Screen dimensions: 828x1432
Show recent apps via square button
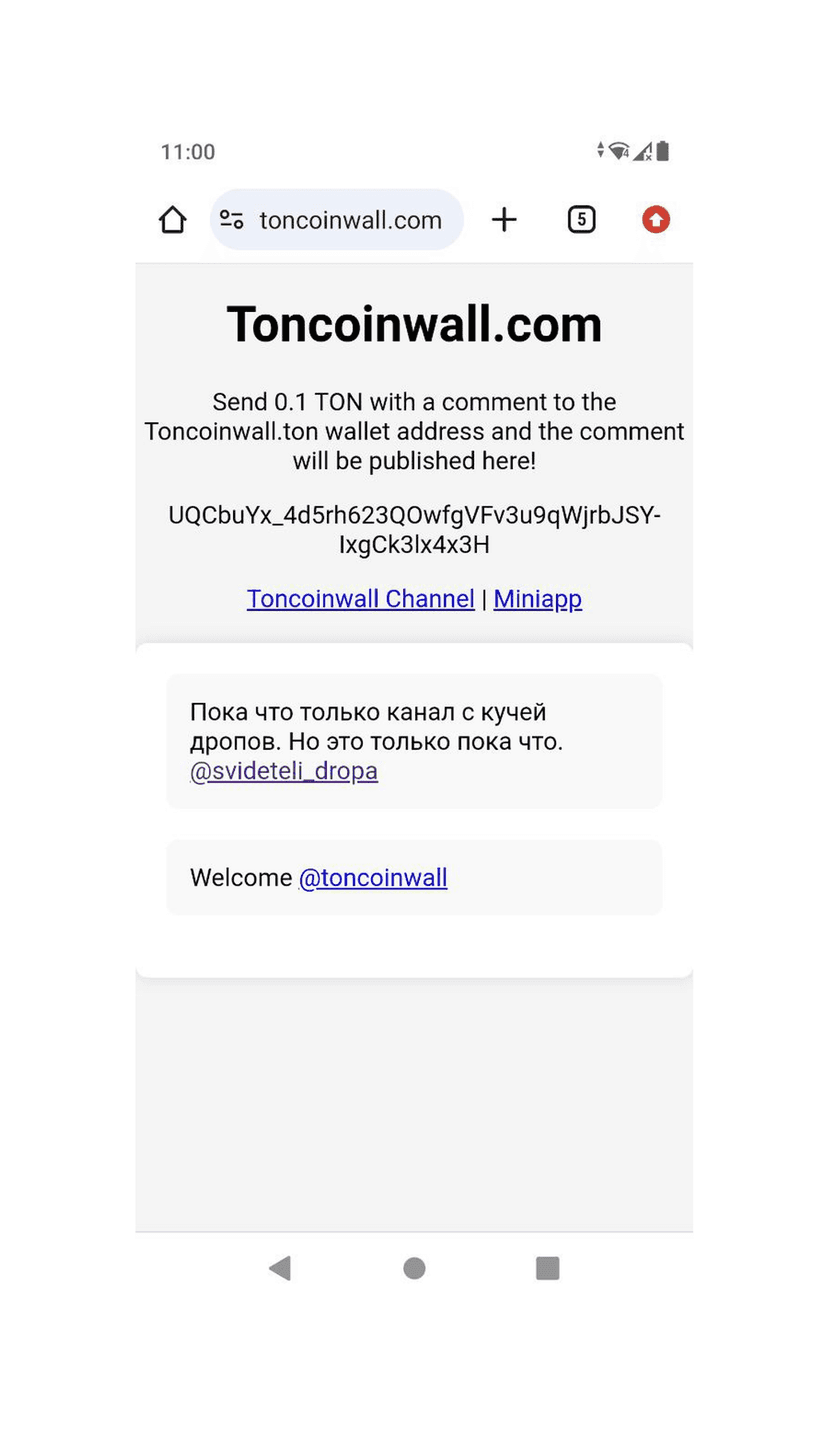click(547, 1268)
